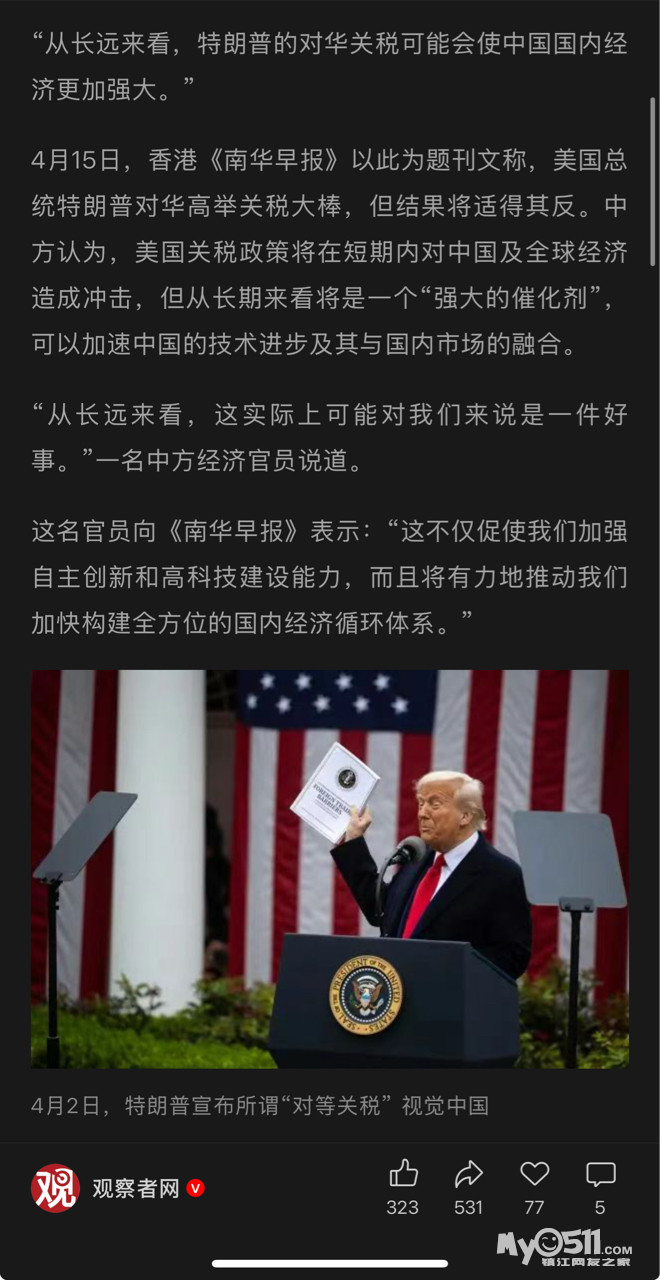The height and width of the screenshot is (1280, 660).
Task: Favorite the article with the heart icon
Action: click(535, 1173)
